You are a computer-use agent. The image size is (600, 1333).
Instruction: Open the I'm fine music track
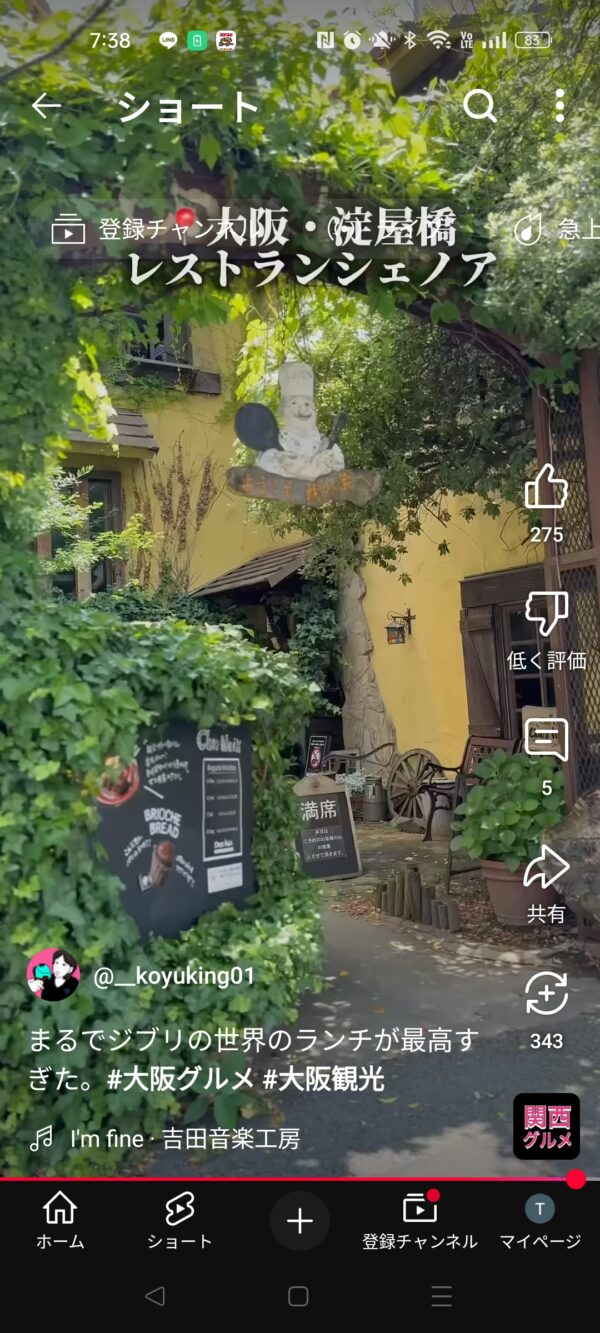click(184, 1138)
